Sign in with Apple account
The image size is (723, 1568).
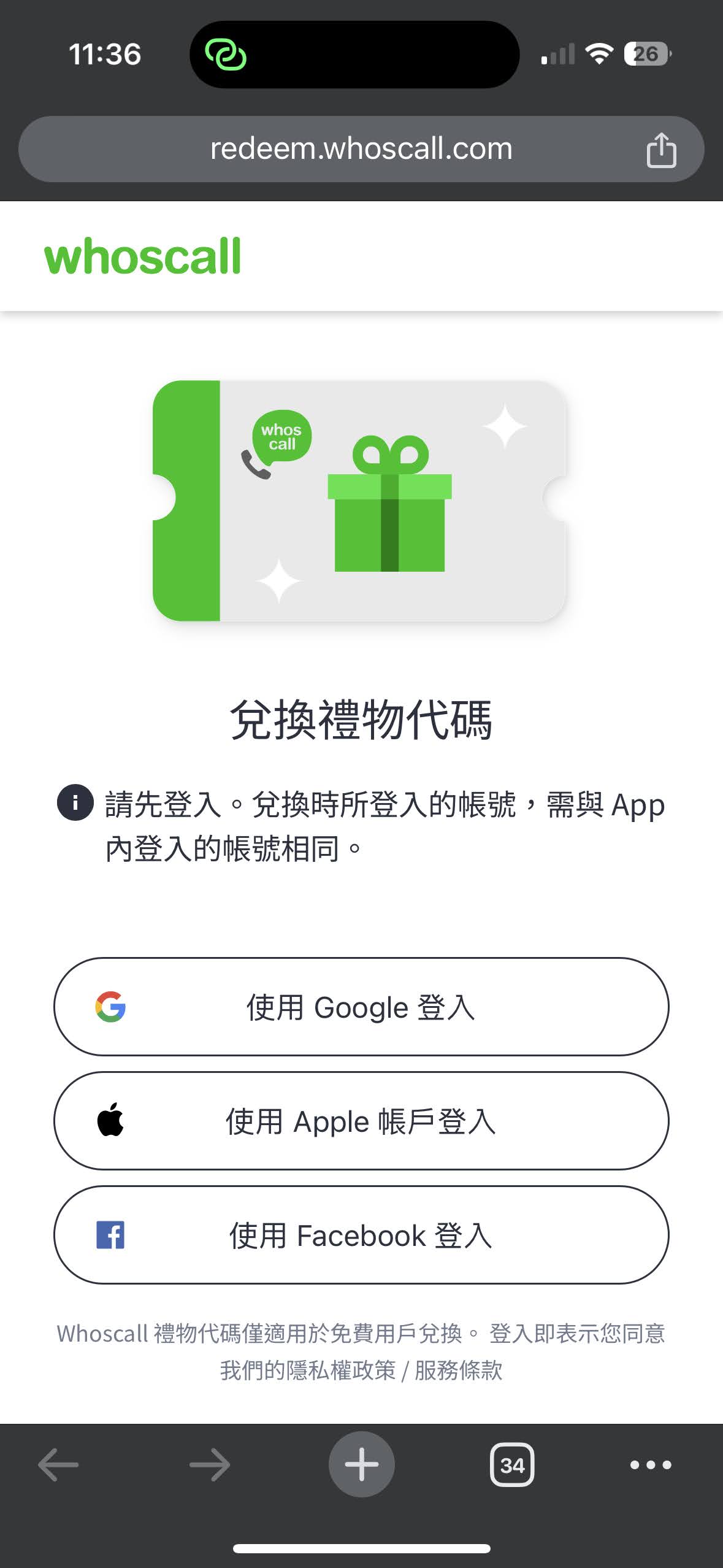coord(361,1121)
